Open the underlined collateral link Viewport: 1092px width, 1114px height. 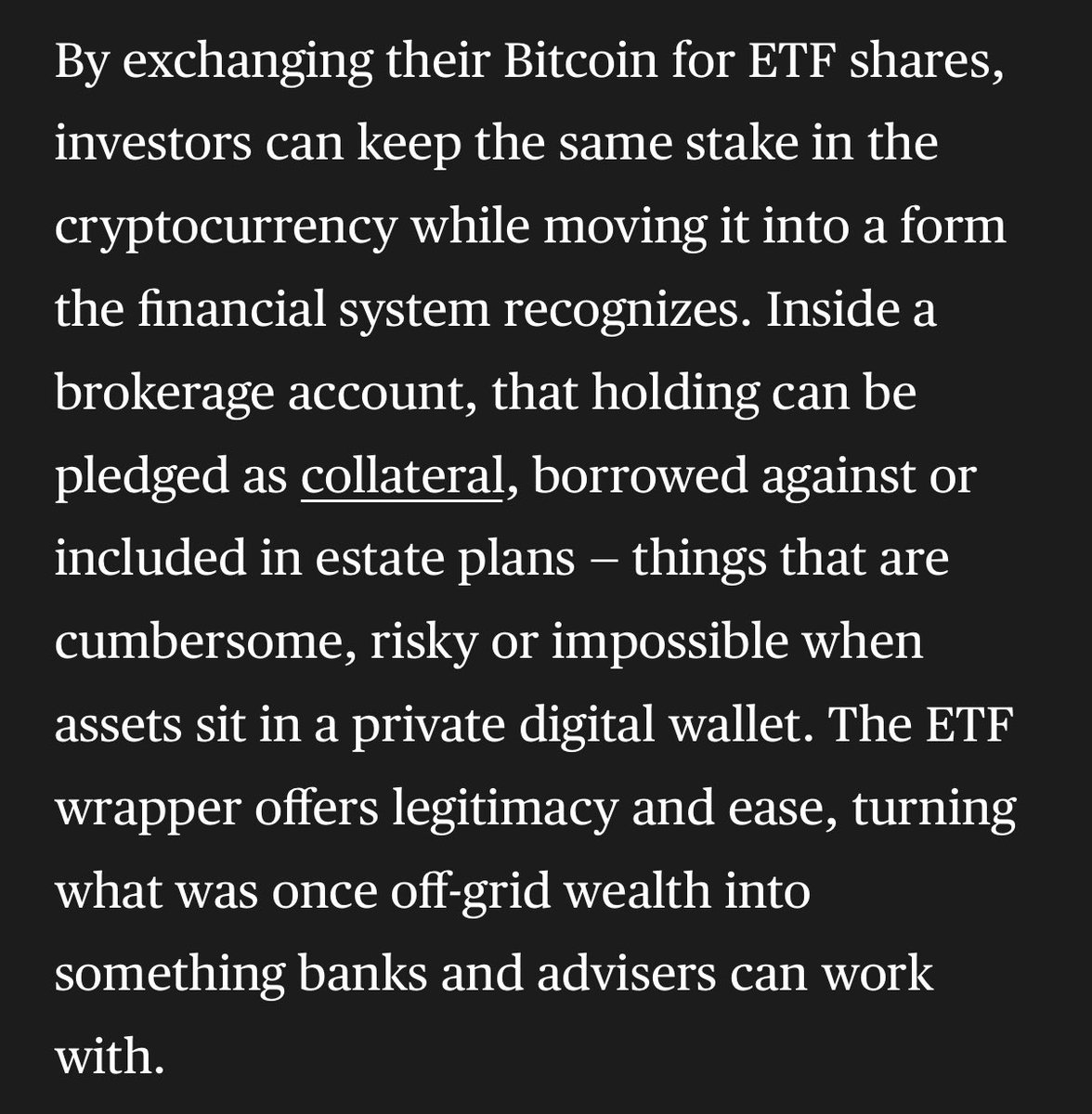(x=400, y=477)
